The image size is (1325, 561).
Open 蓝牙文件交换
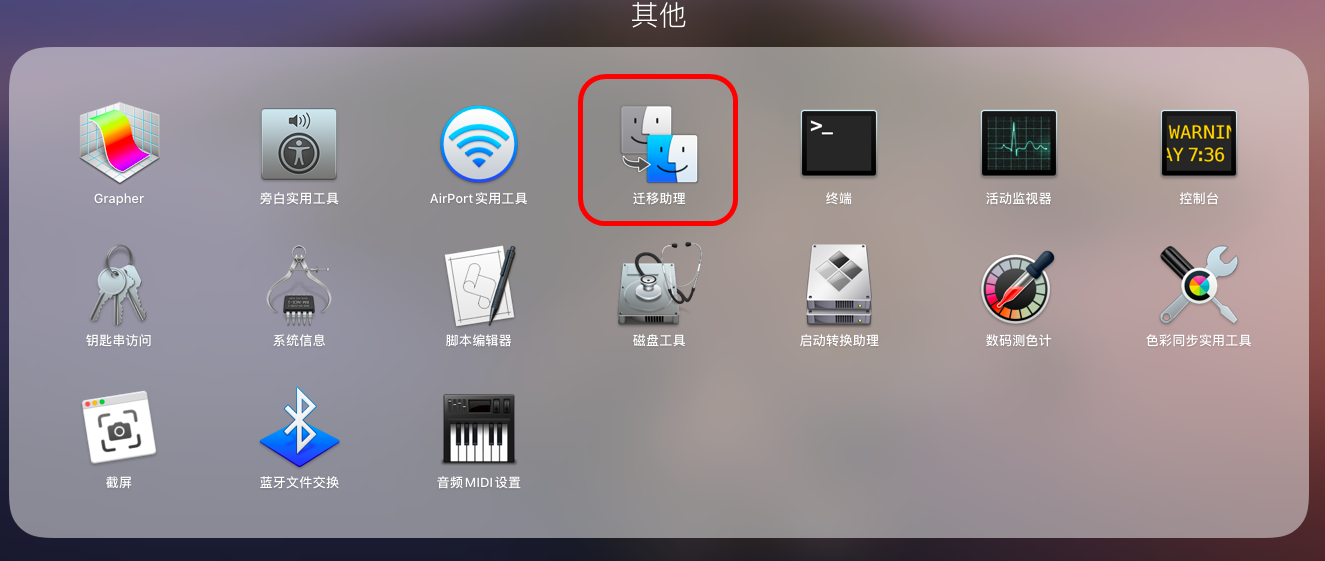[x=299, y=427]
